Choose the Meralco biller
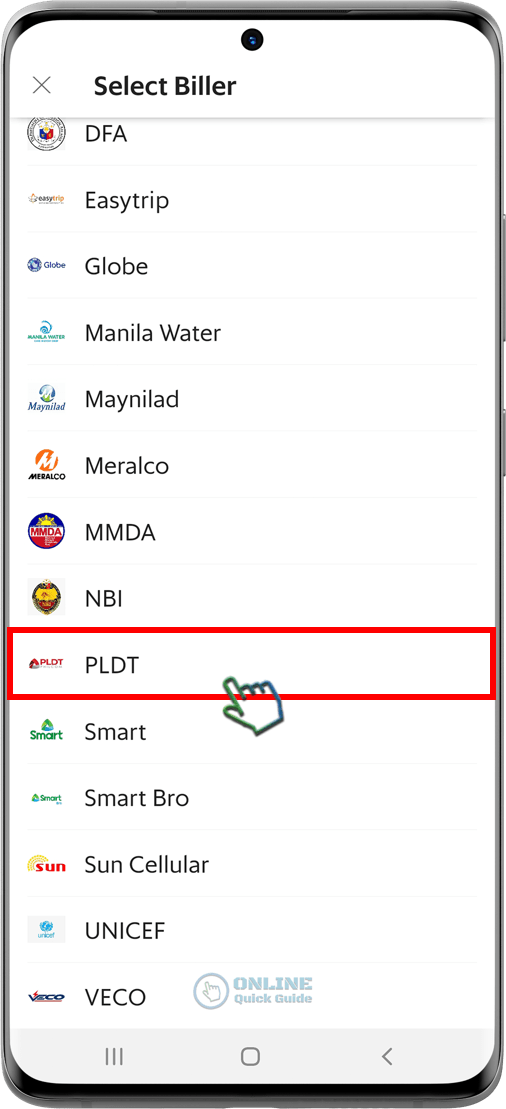Image resolution: width=506 pixels, height=1109 pixels. (x=252, y=465)
